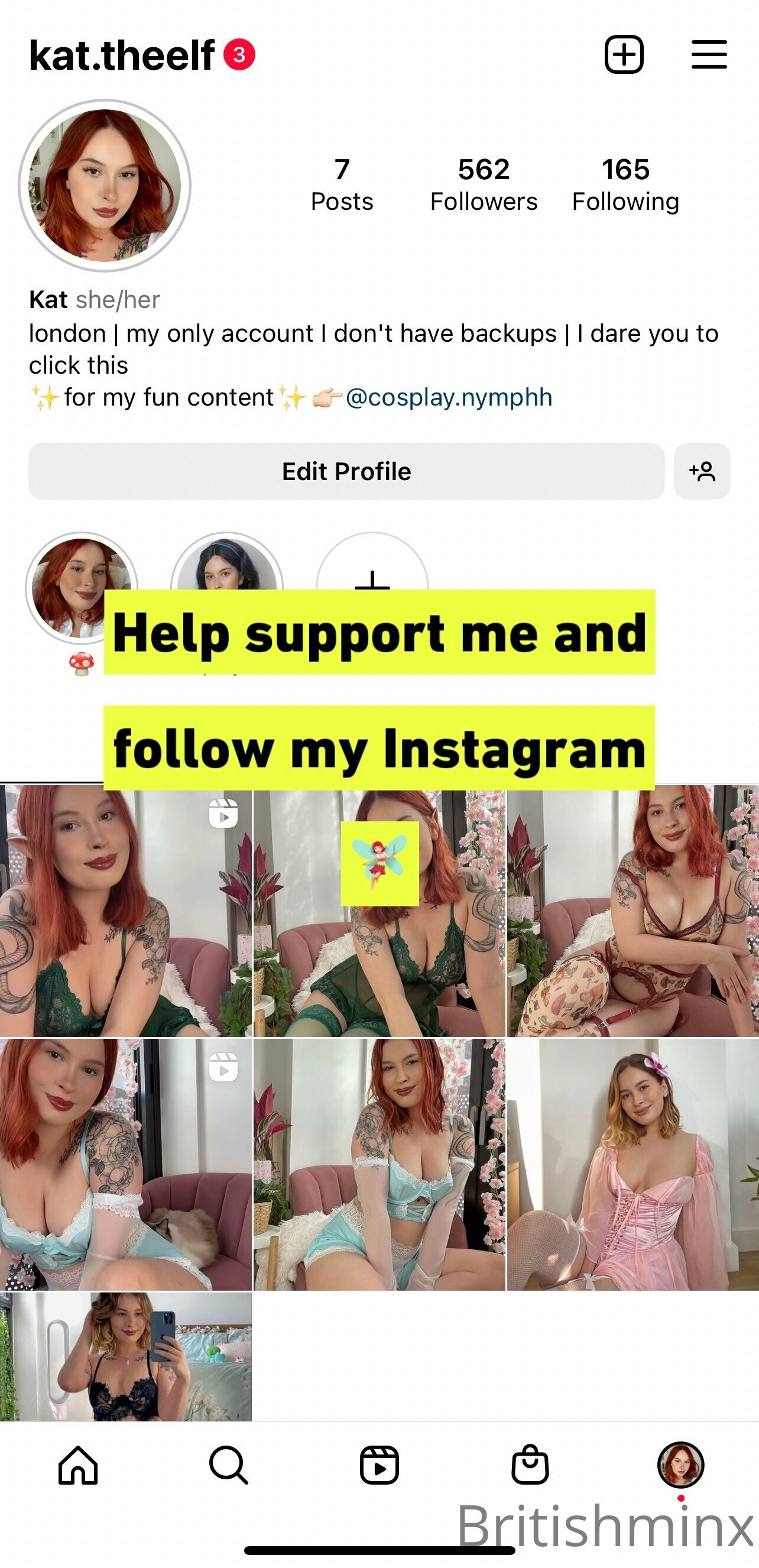Open the mushroom emoji story highlight

tap(81, 588)
